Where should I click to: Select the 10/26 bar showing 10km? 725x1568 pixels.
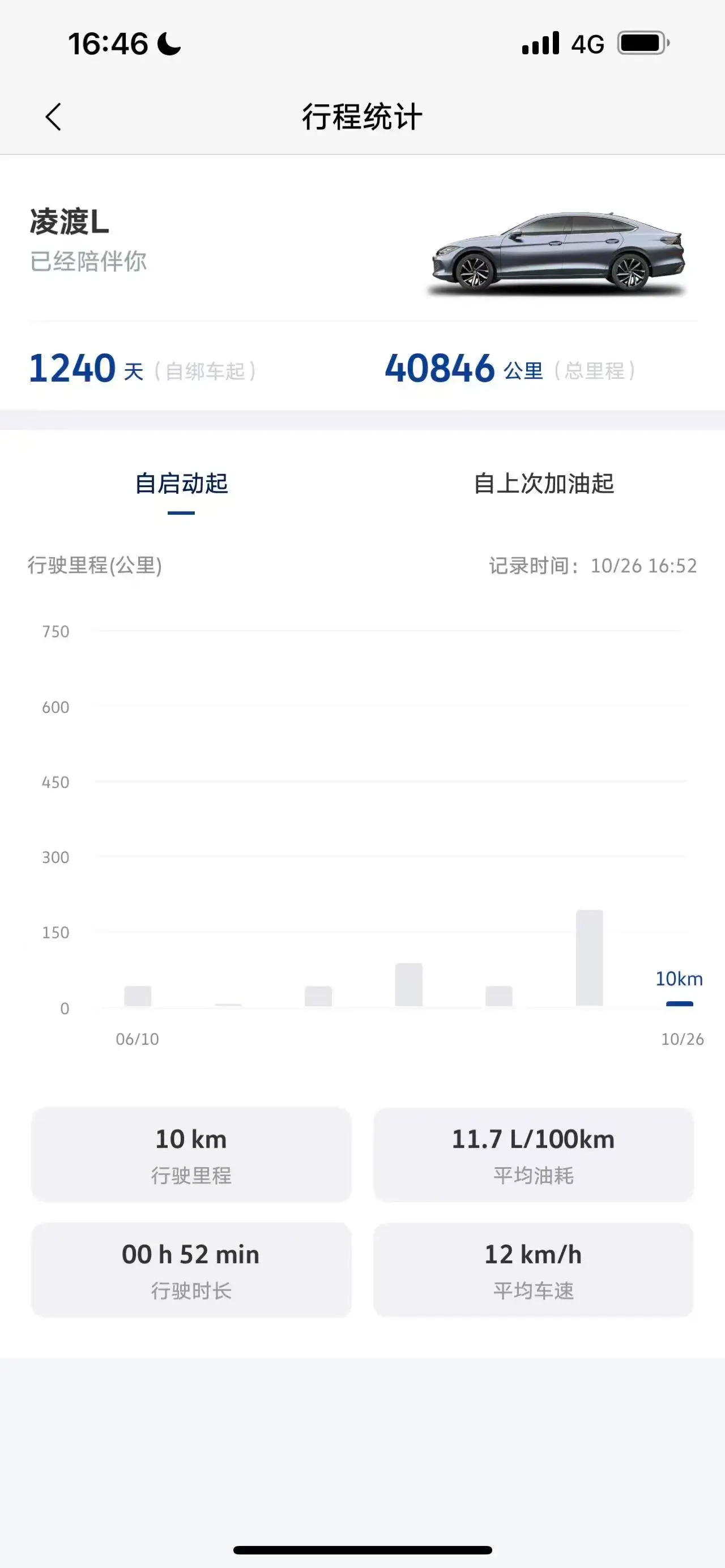coord(679,1003)
